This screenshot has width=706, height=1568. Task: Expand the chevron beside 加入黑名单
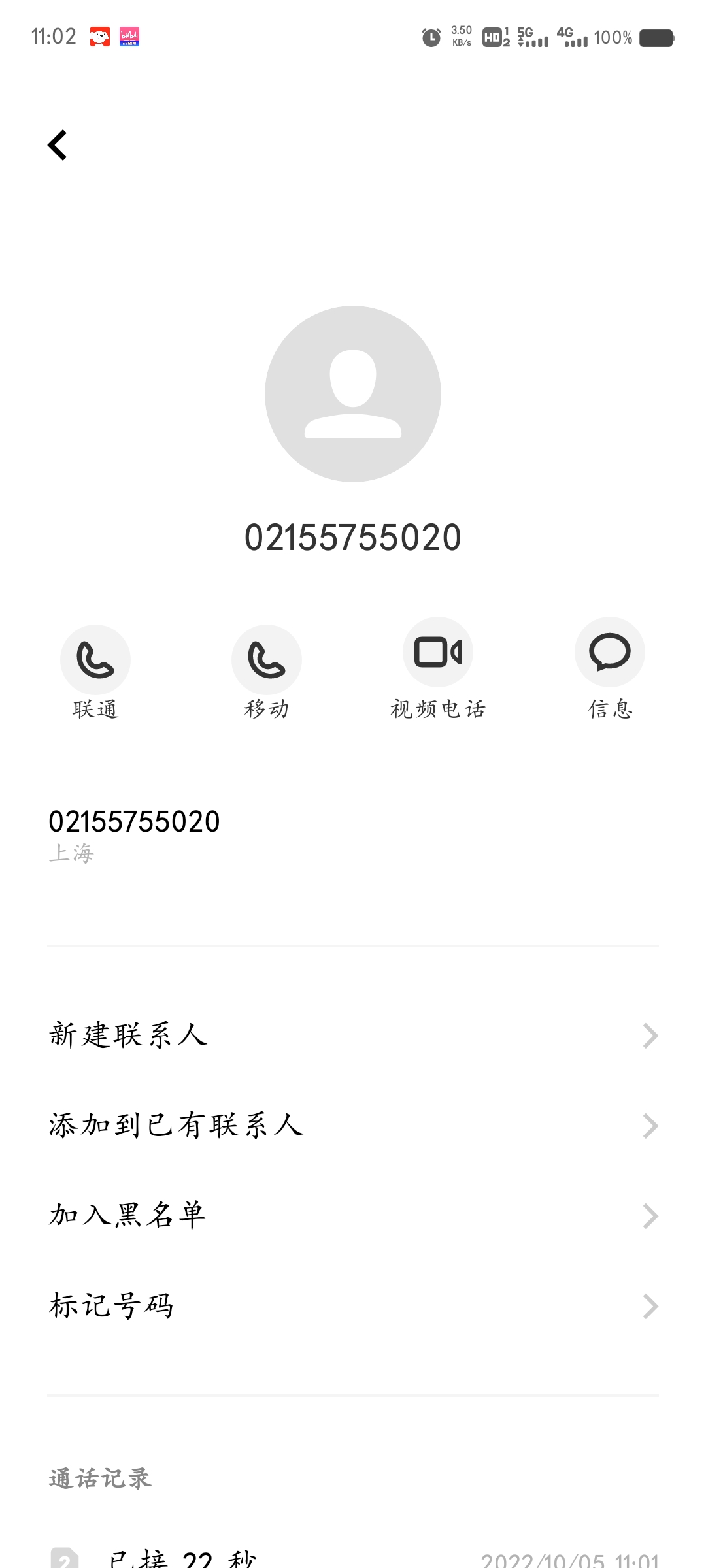click(649, 1215)
